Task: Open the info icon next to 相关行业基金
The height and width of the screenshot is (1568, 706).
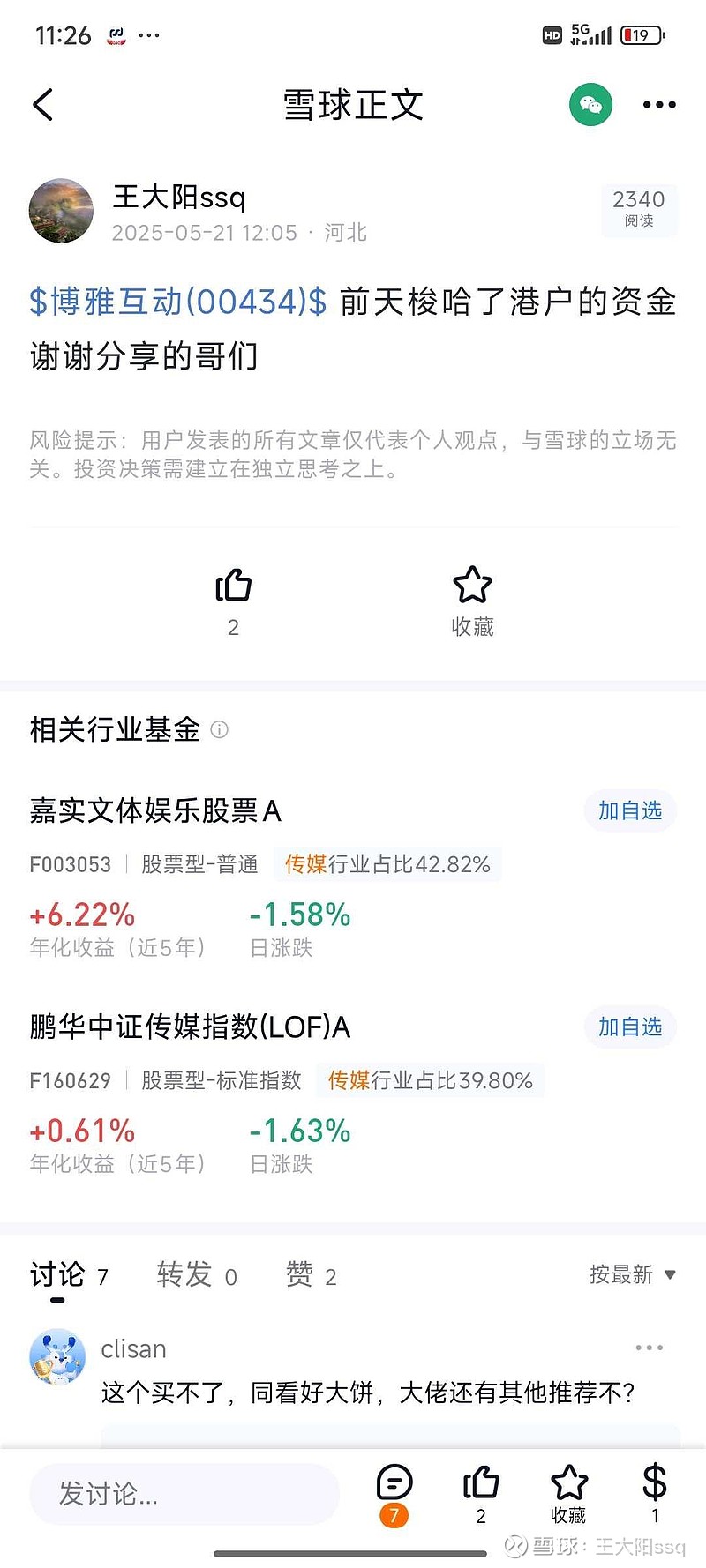Action: click(220, 729)
